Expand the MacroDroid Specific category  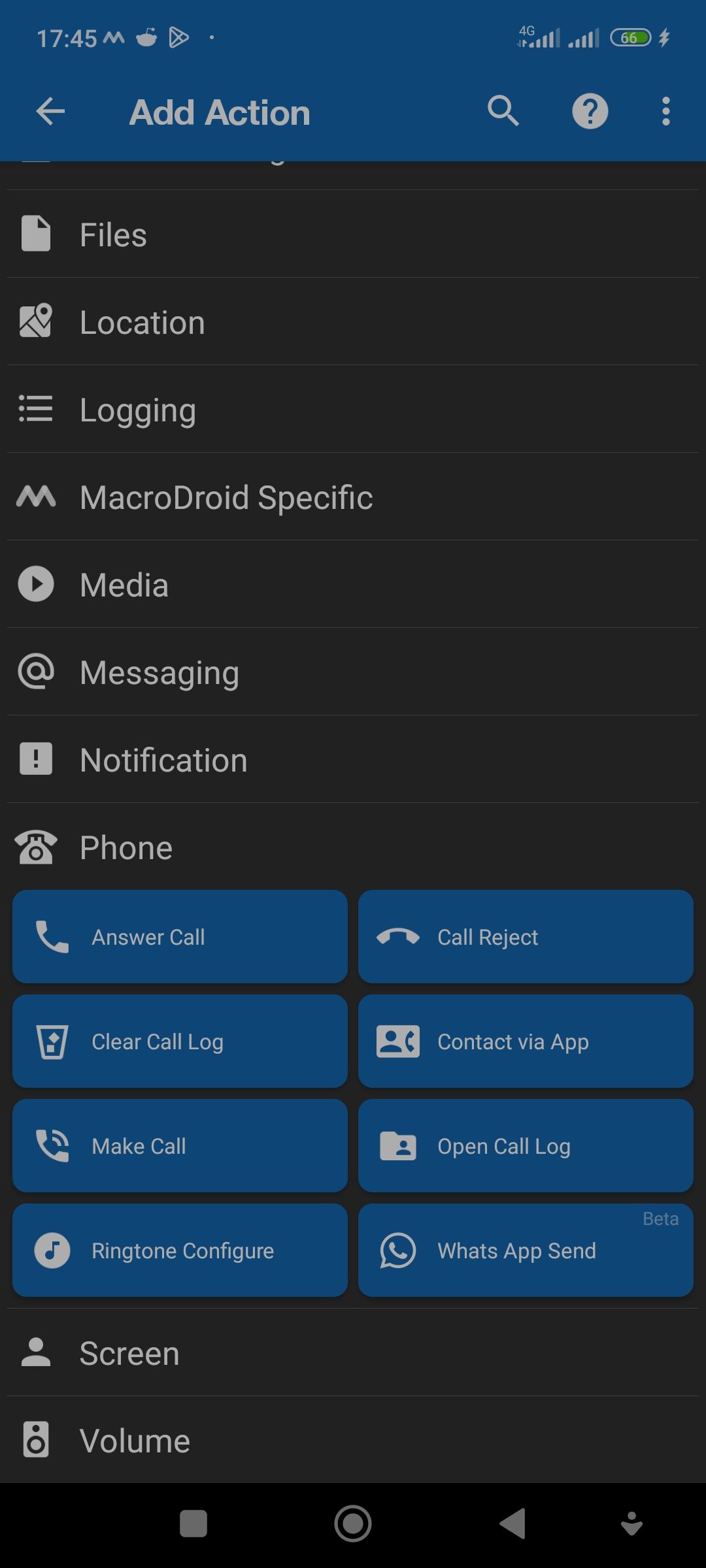(x=353, y=497)
